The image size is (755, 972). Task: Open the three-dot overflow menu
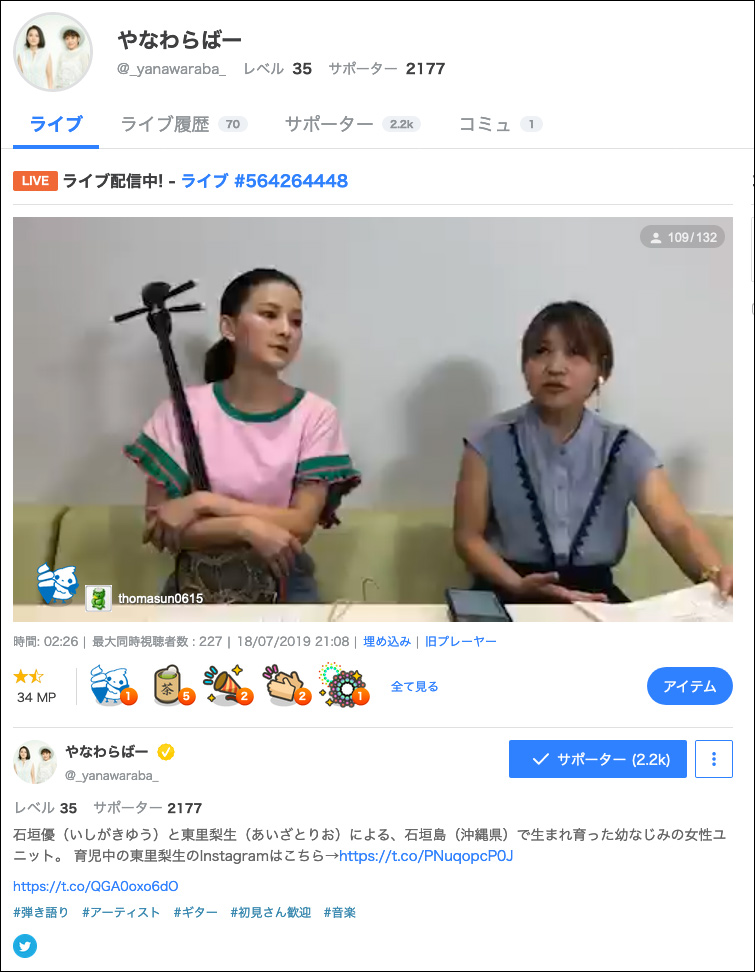(714, 759)
